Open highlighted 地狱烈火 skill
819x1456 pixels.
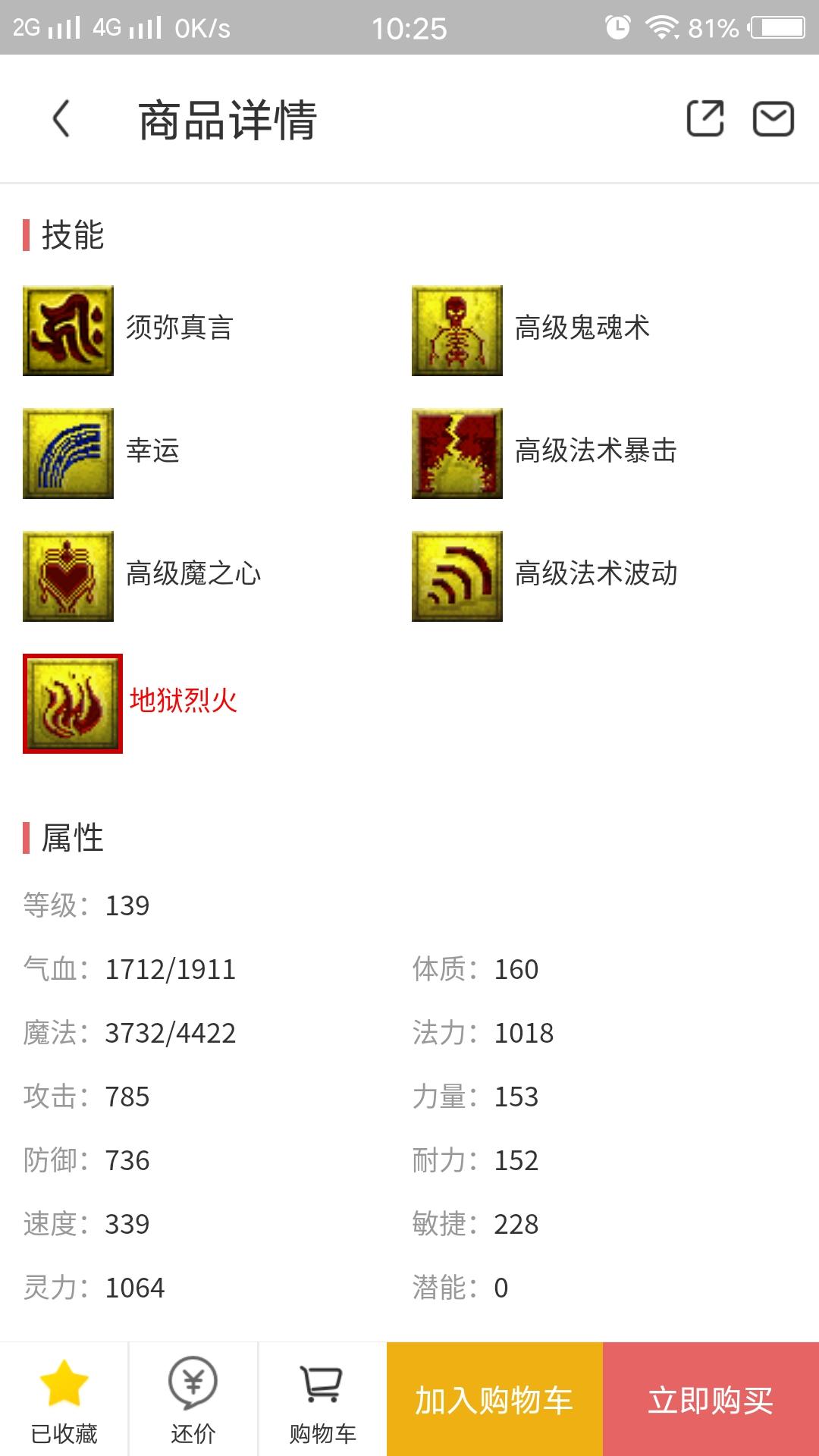[73, 704]
